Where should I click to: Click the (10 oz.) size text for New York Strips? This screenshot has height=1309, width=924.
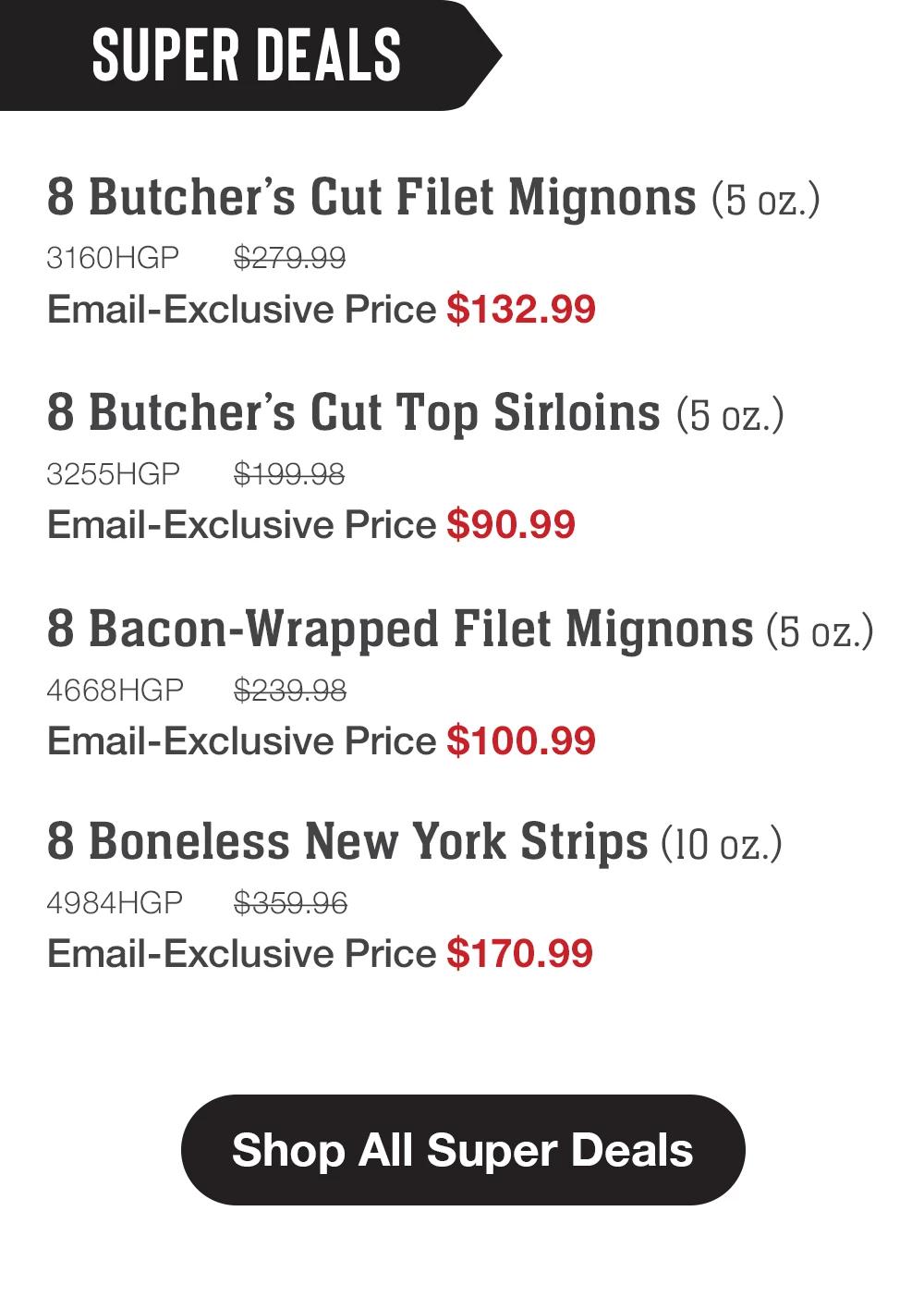[722, 842]
